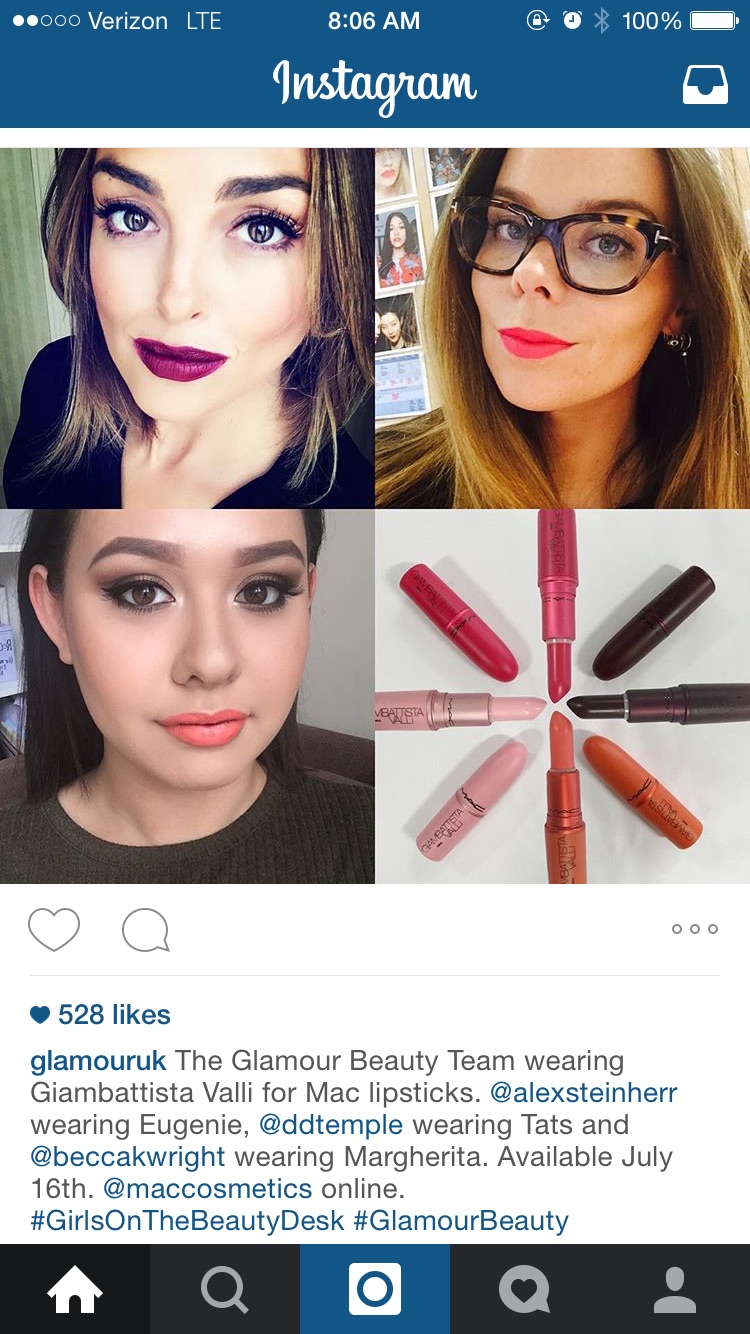This screenshot has width=750, height=1334.
Task: Like the glamouruk post
Action: point(54,929)
